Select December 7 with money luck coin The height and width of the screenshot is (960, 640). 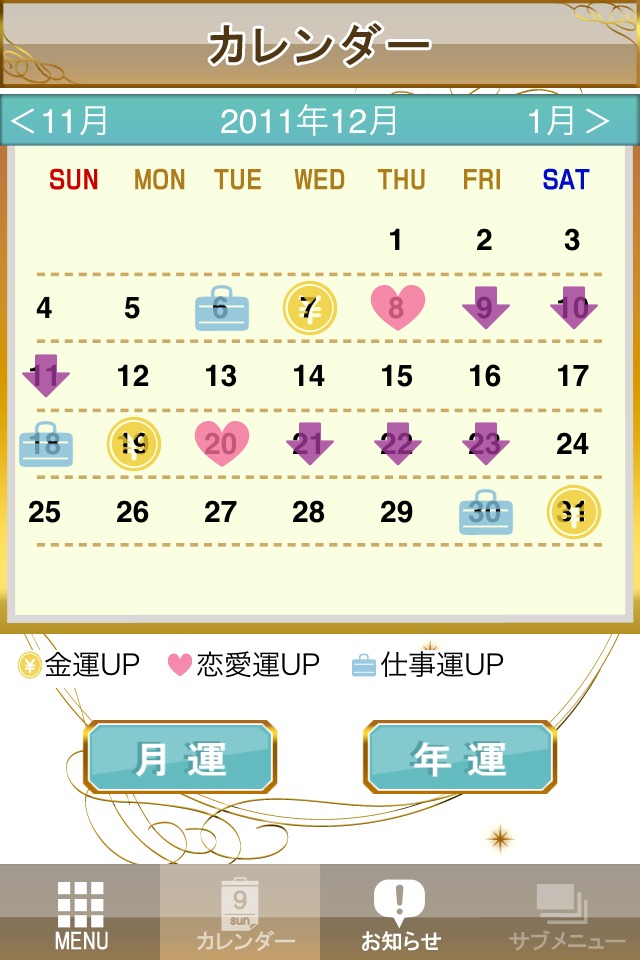coord(309,307)
